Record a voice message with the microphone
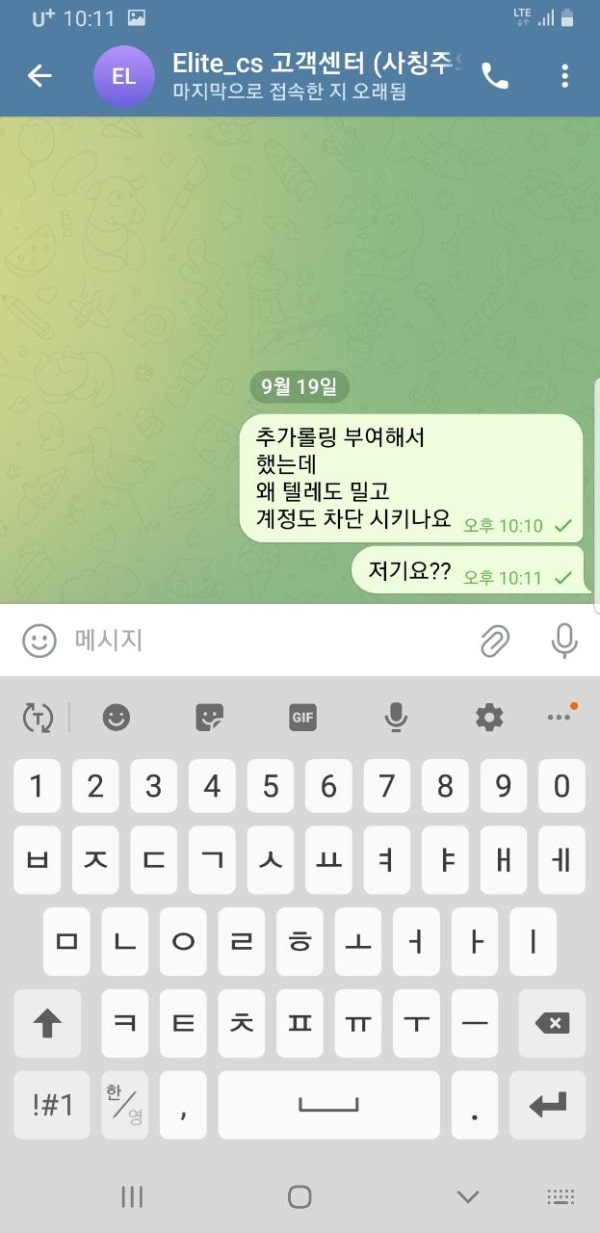Screen dimensions: 600x1233 pos(565,641)
